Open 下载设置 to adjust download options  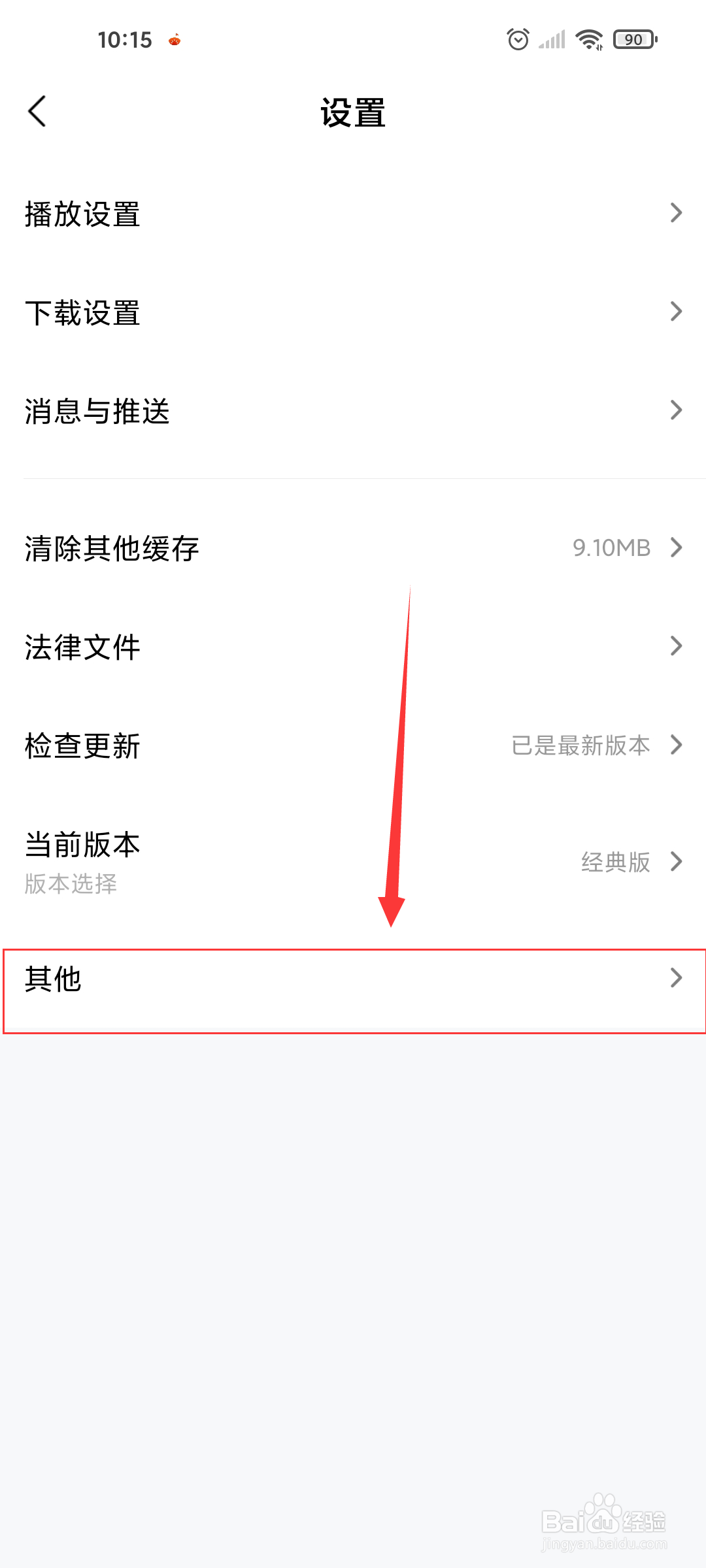click(82, 313)
